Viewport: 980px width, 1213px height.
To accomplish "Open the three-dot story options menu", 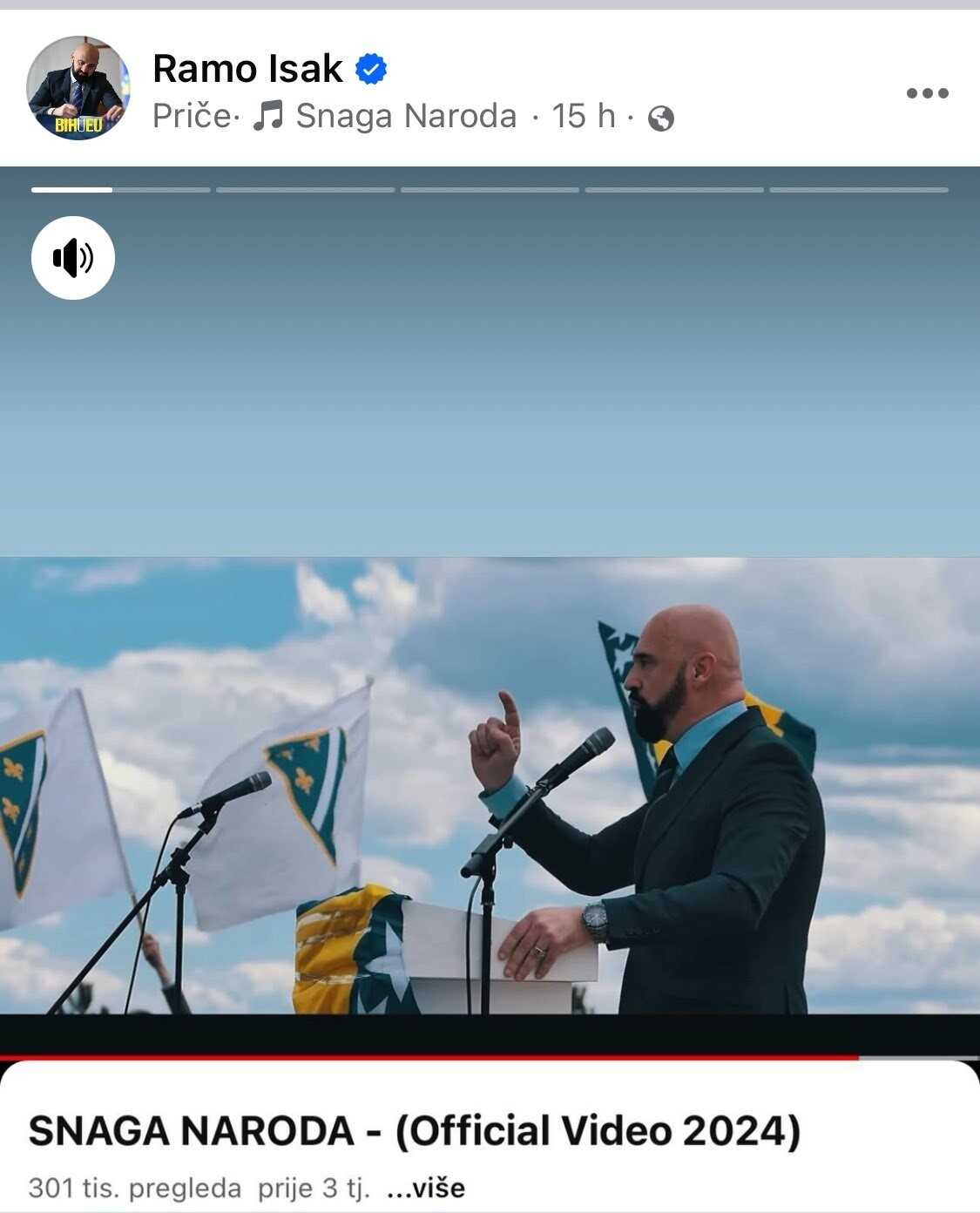I will 927,92.
